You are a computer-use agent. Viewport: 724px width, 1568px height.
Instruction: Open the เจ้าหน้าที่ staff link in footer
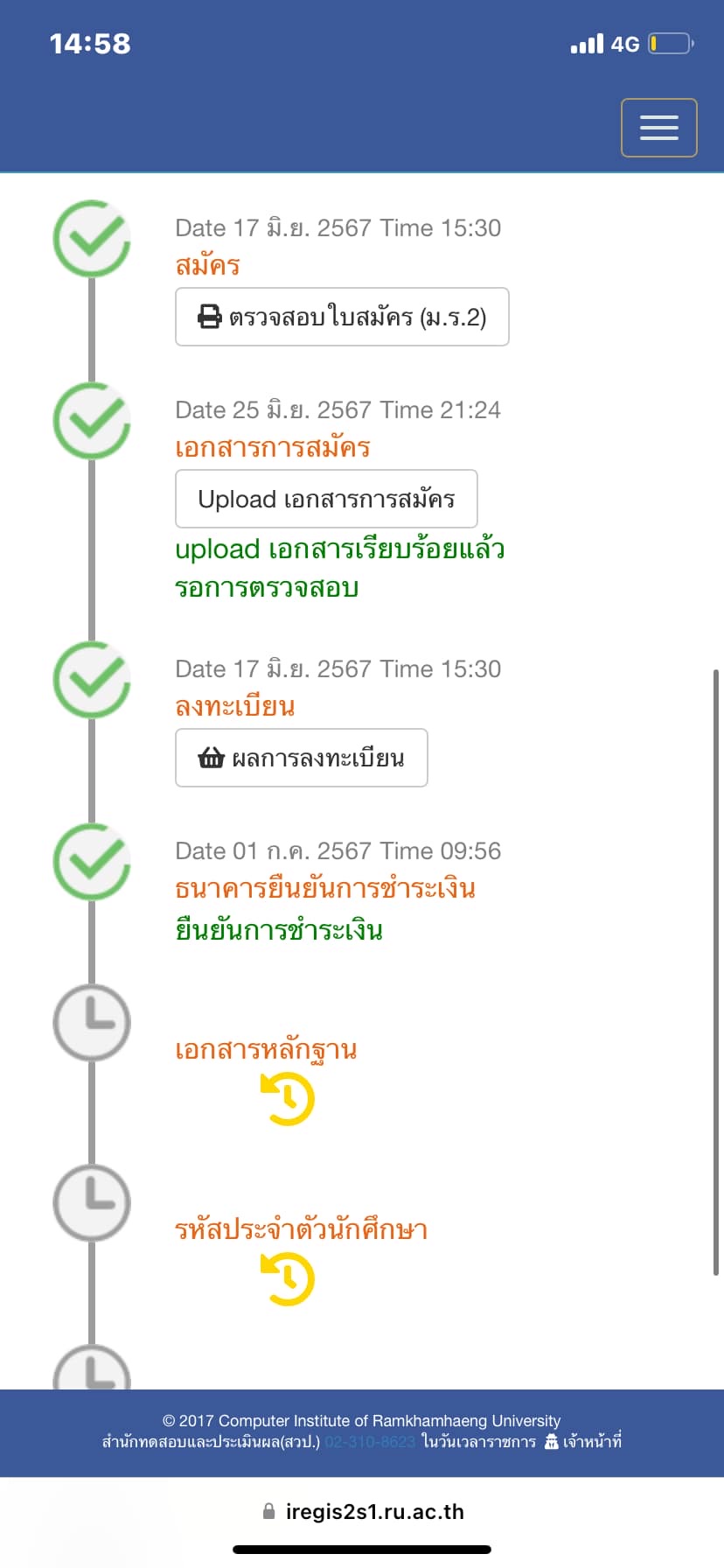[583, 1441]
